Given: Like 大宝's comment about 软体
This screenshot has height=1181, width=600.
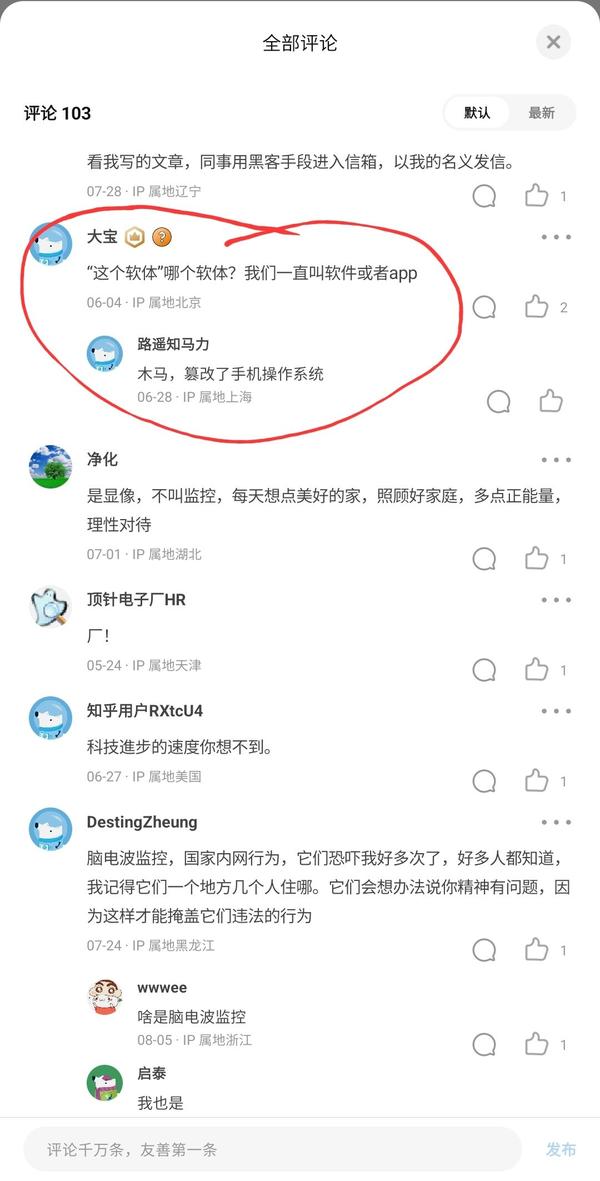Looking at the screenshot, I should pyautogui.click(x=537, y=307).
